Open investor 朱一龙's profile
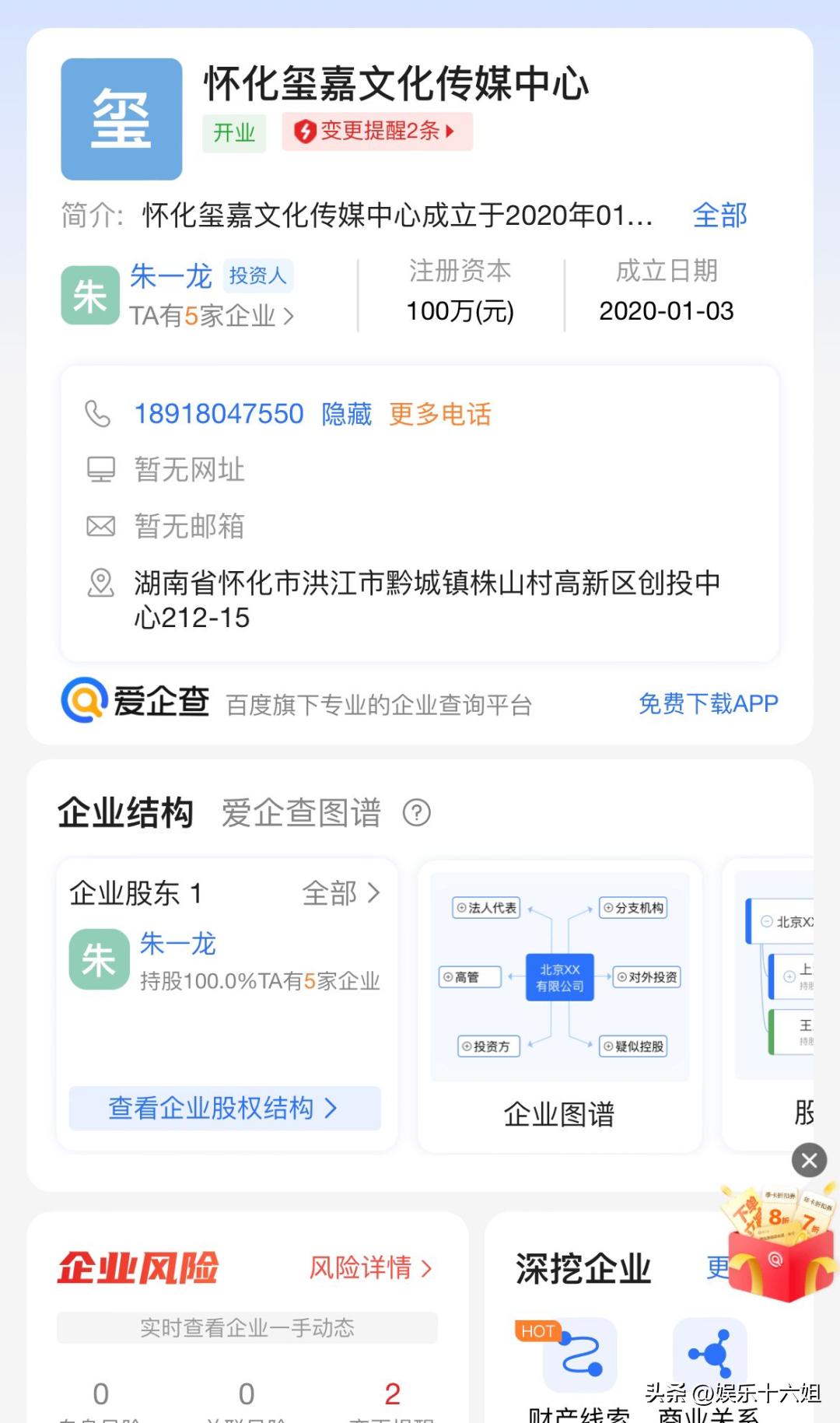Screen dimensions: 840x1423 point(171,276)
